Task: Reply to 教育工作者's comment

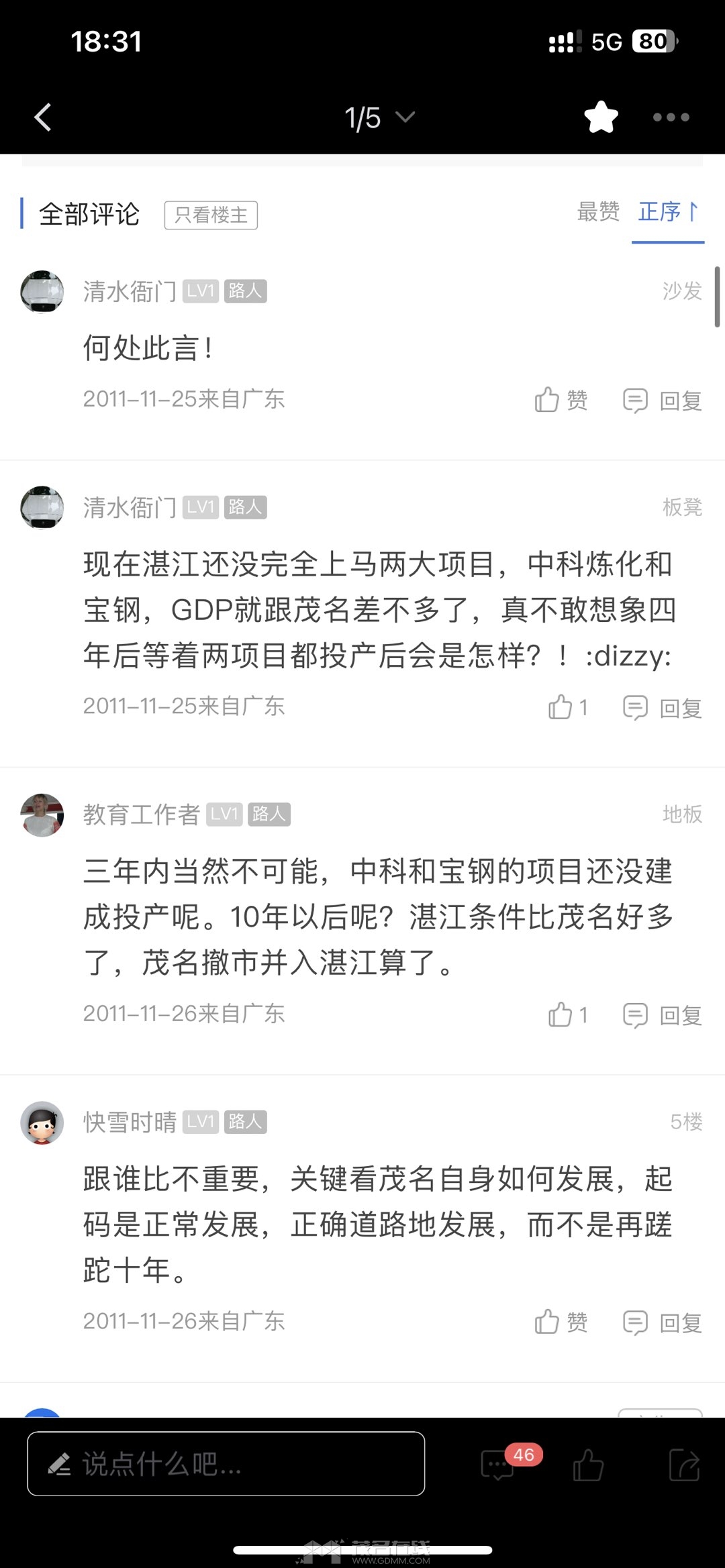Action: point(663,1015)
